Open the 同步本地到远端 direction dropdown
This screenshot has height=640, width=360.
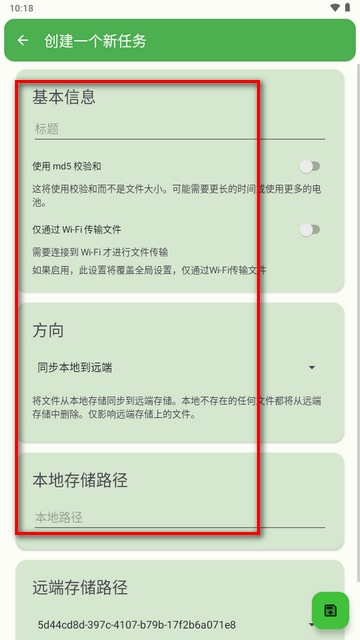[x=178, y=368]
